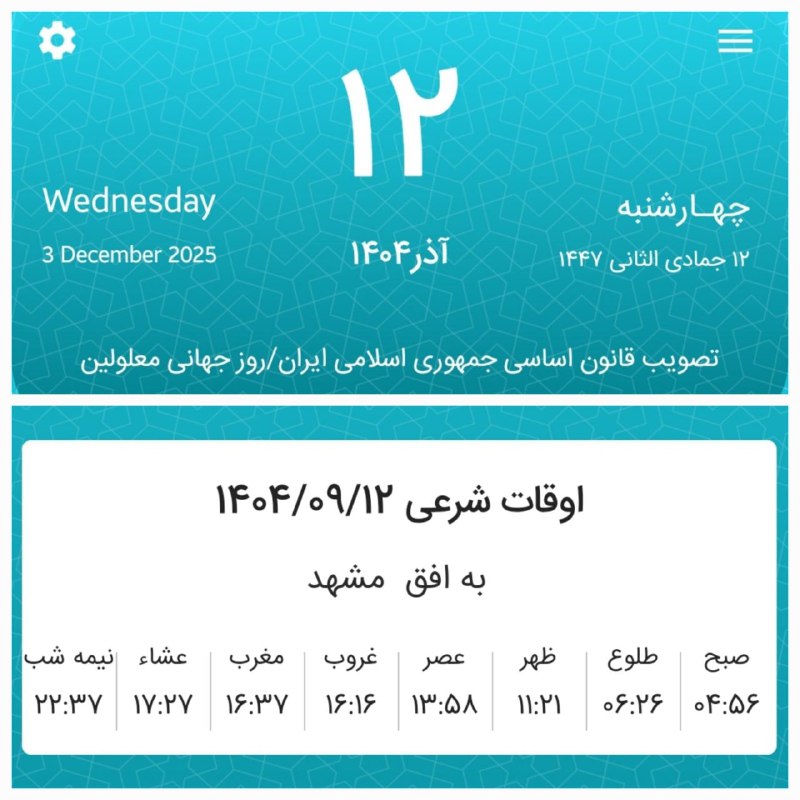800x800 pixels.
Task: Open the settings gear
Action: 57,40
